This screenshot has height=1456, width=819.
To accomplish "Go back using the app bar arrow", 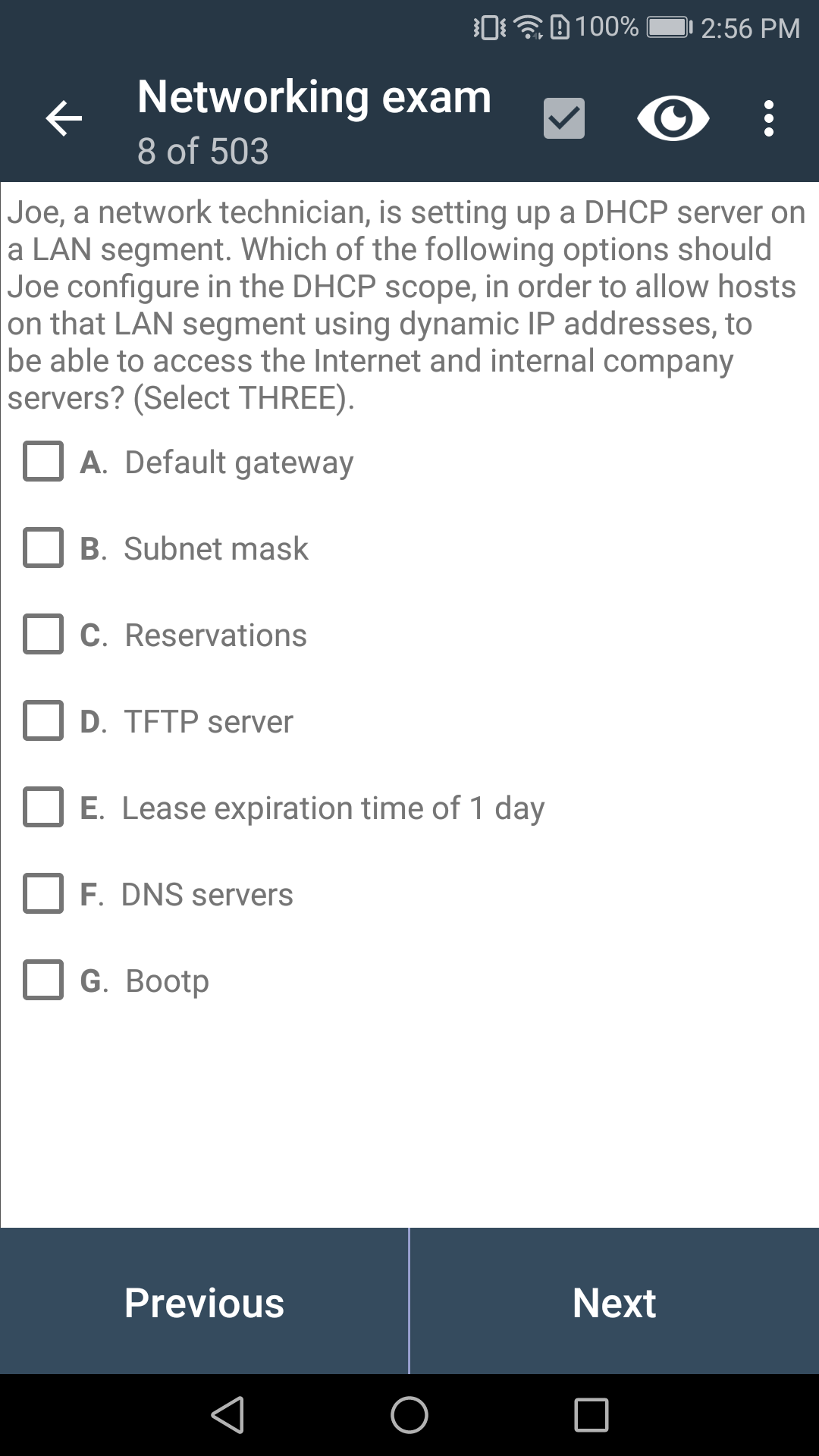I will coord(64,119).
